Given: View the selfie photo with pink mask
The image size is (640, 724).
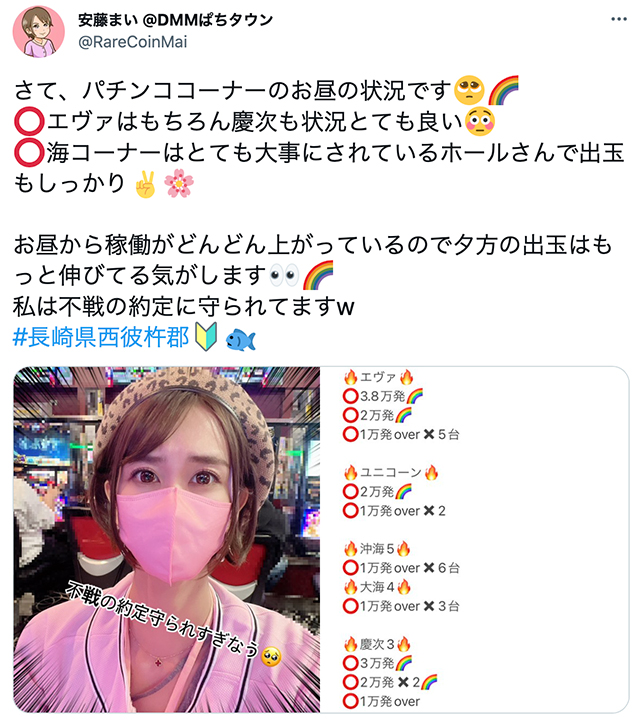Looking at the screenshot, I should coord(172,540).
